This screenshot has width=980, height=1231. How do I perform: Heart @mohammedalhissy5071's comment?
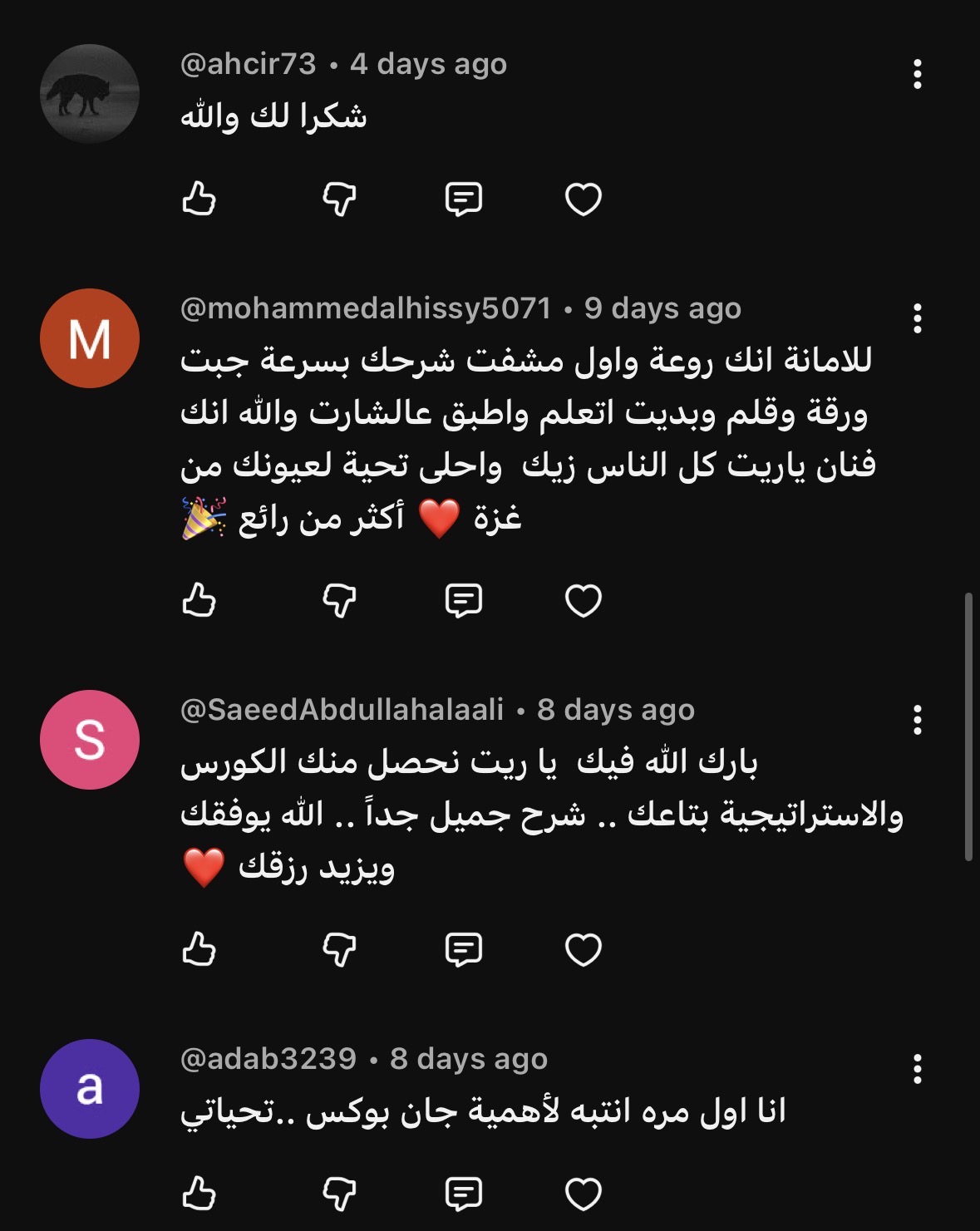[583, 600]
